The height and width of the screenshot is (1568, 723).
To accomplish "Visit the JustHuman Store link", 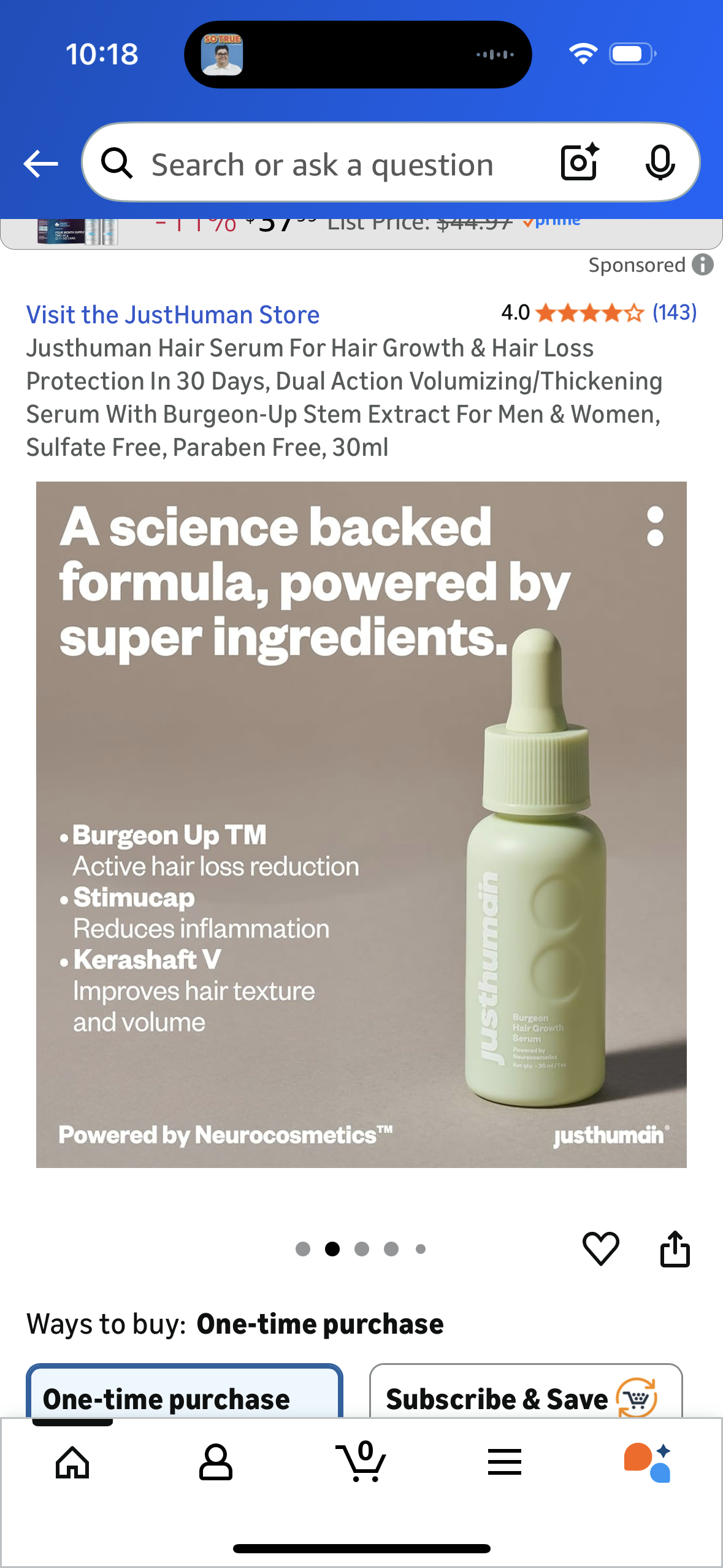I will pyautogui.click(x=172, y=315).
